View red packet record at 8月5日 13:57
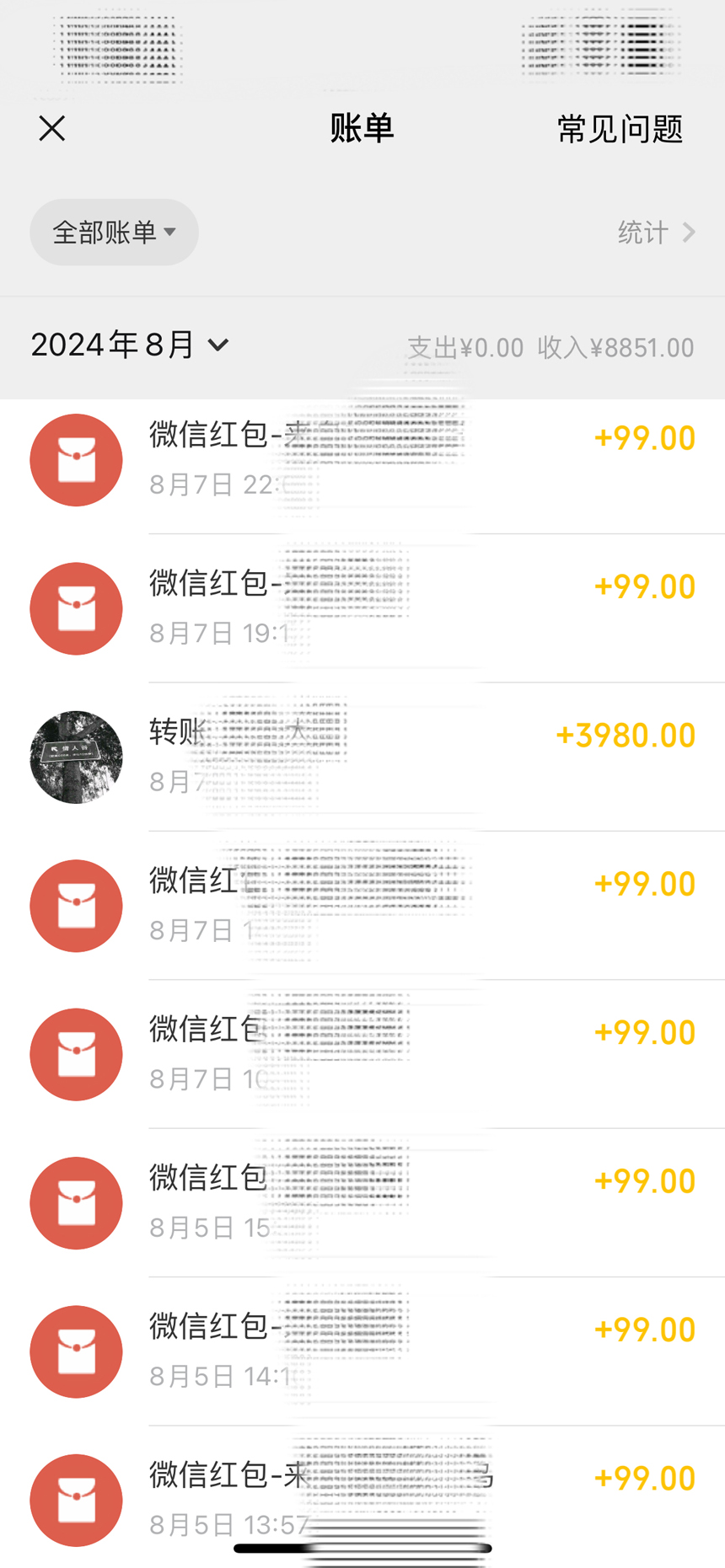725x1568 pixels. tap(422, 1499)
